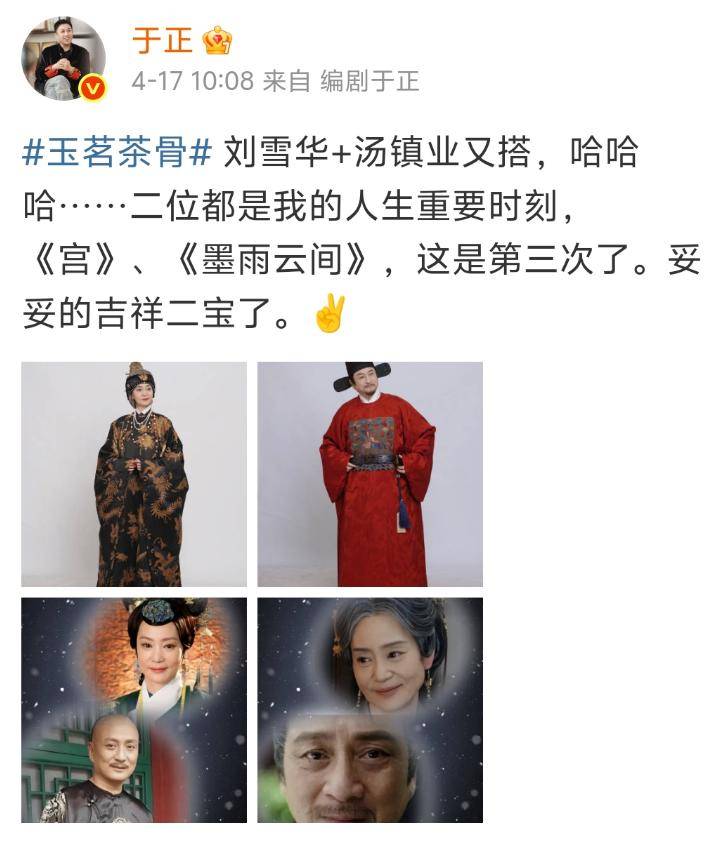The image size is (727, 851).
Task: Open the gray-haired couple collage image
Action: point(370,710)
